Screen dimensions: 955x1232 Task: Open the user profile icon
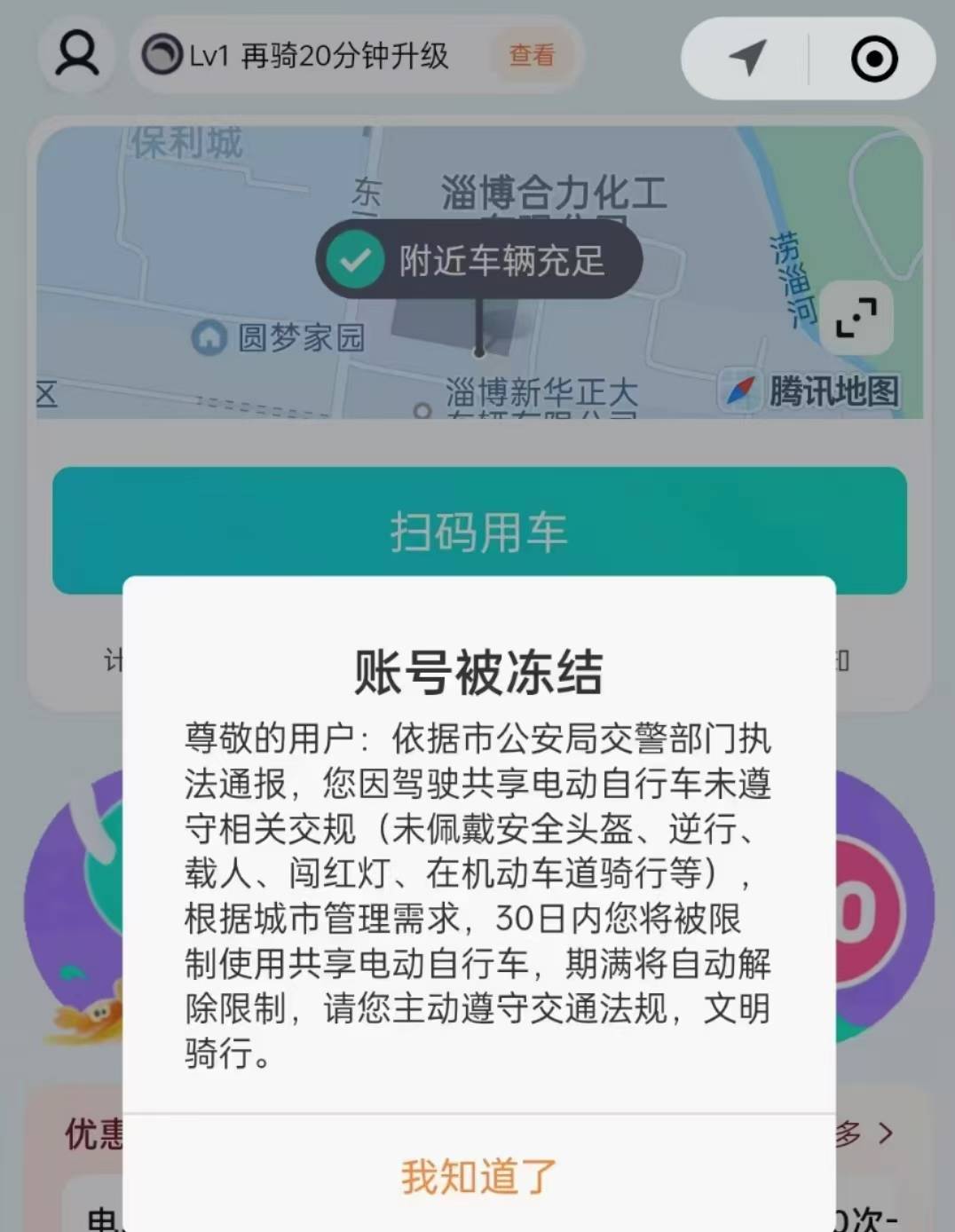click(77, 55)
